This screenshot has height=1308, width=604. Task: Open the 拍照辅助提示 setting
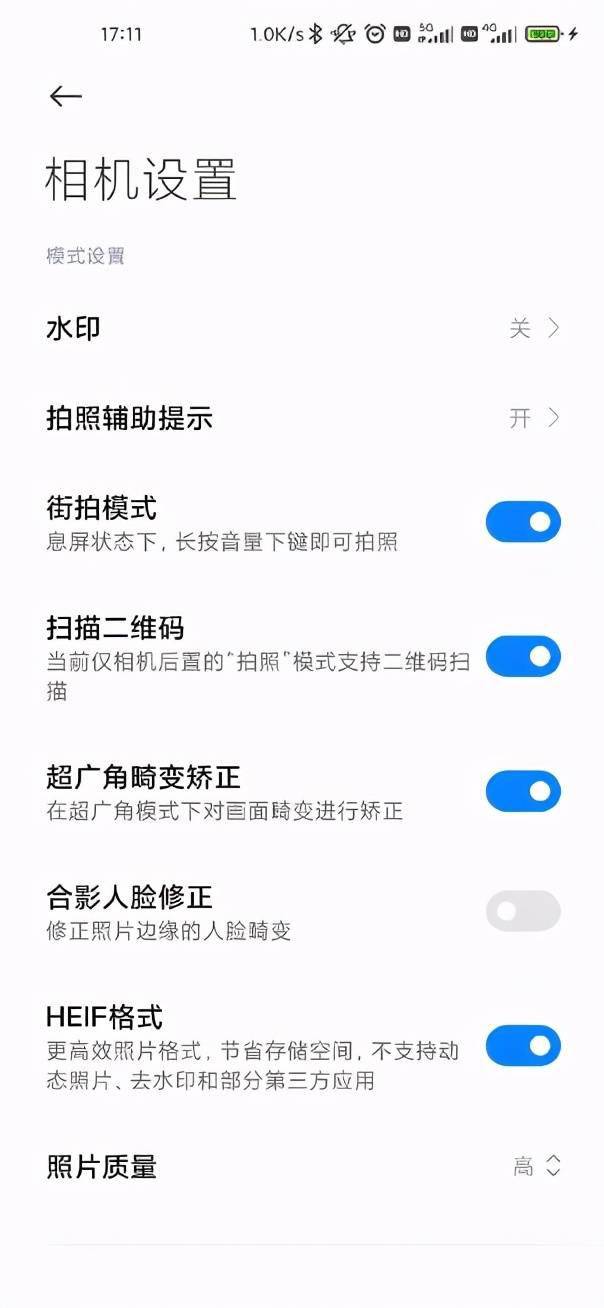coord(302,418)
